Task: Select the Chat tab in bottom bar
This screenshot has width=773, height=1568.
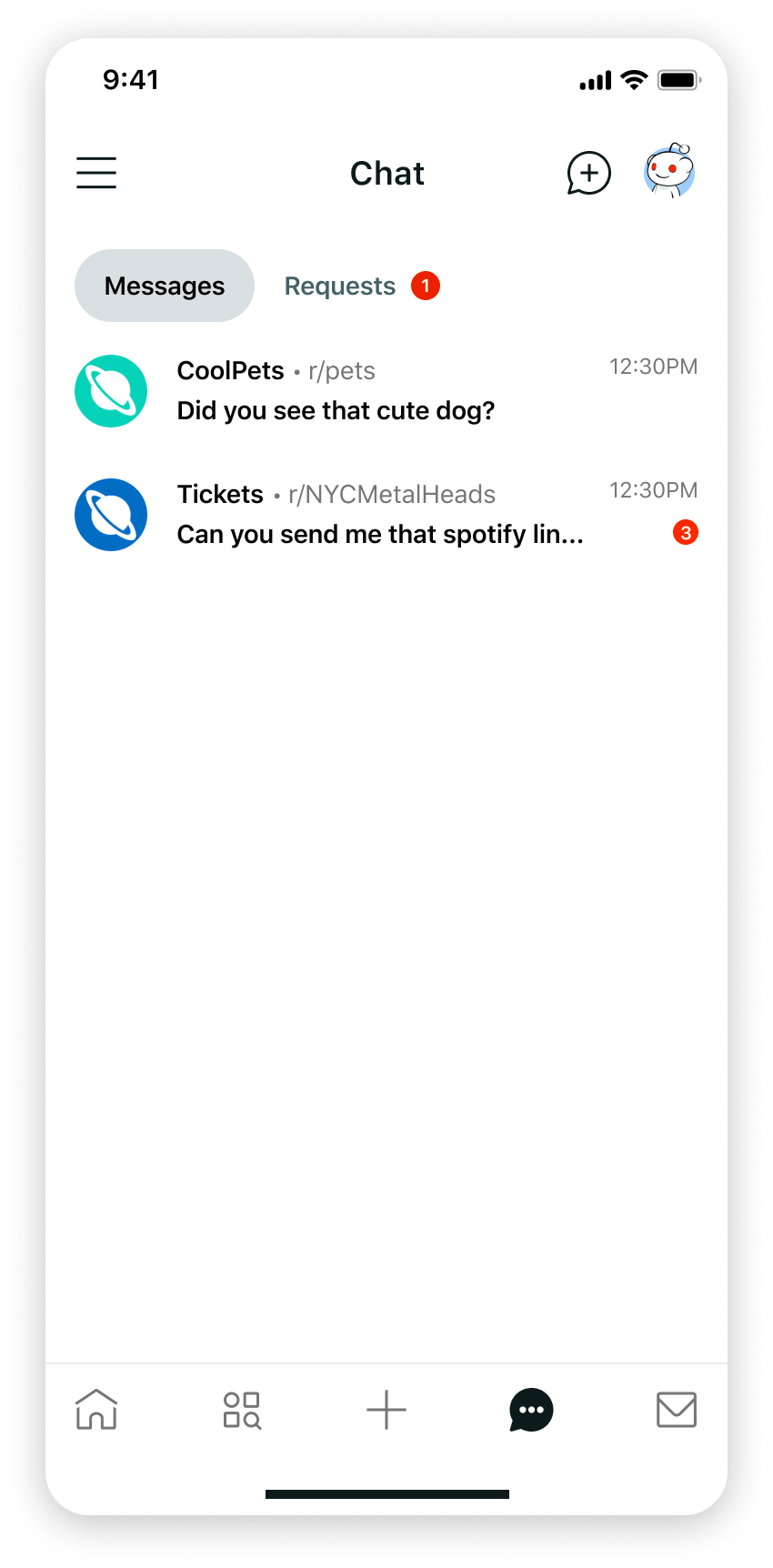Action: 531,1410
